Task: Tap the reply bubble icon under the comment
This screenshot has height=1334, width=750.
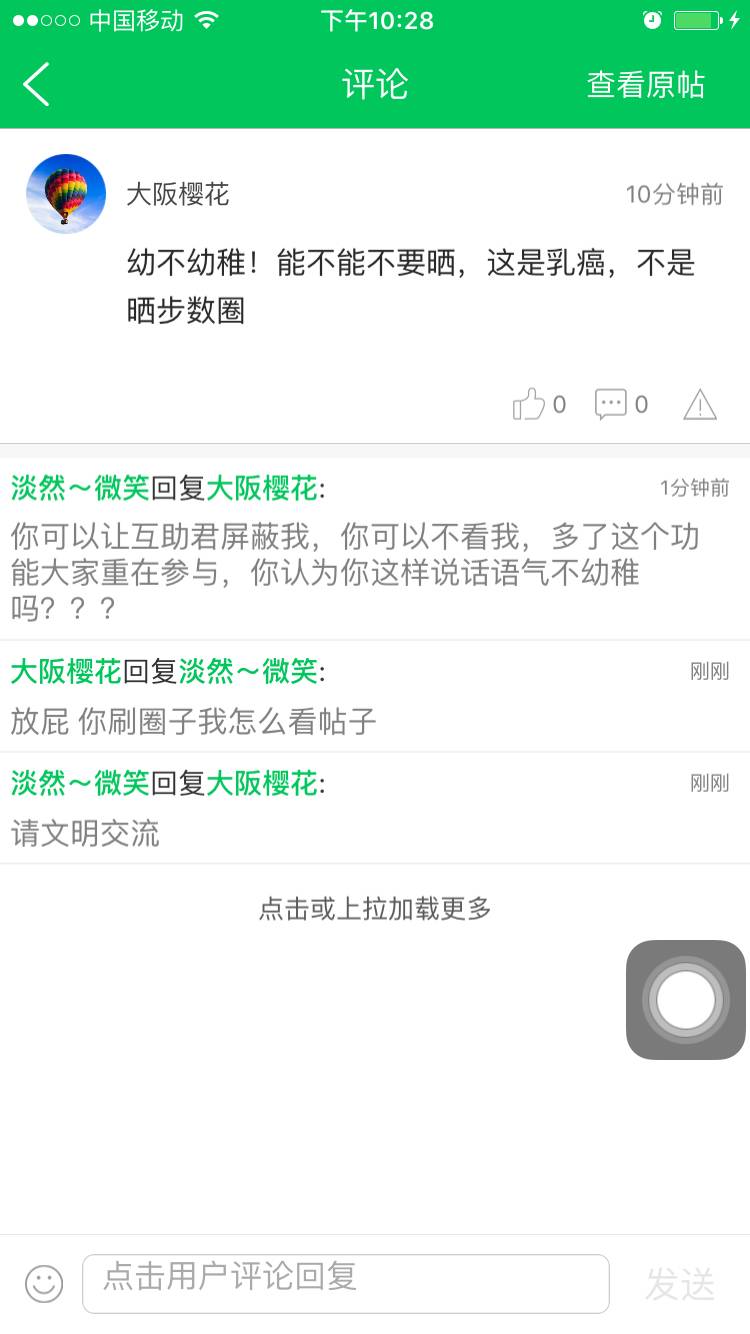Action: pos(611,404)
